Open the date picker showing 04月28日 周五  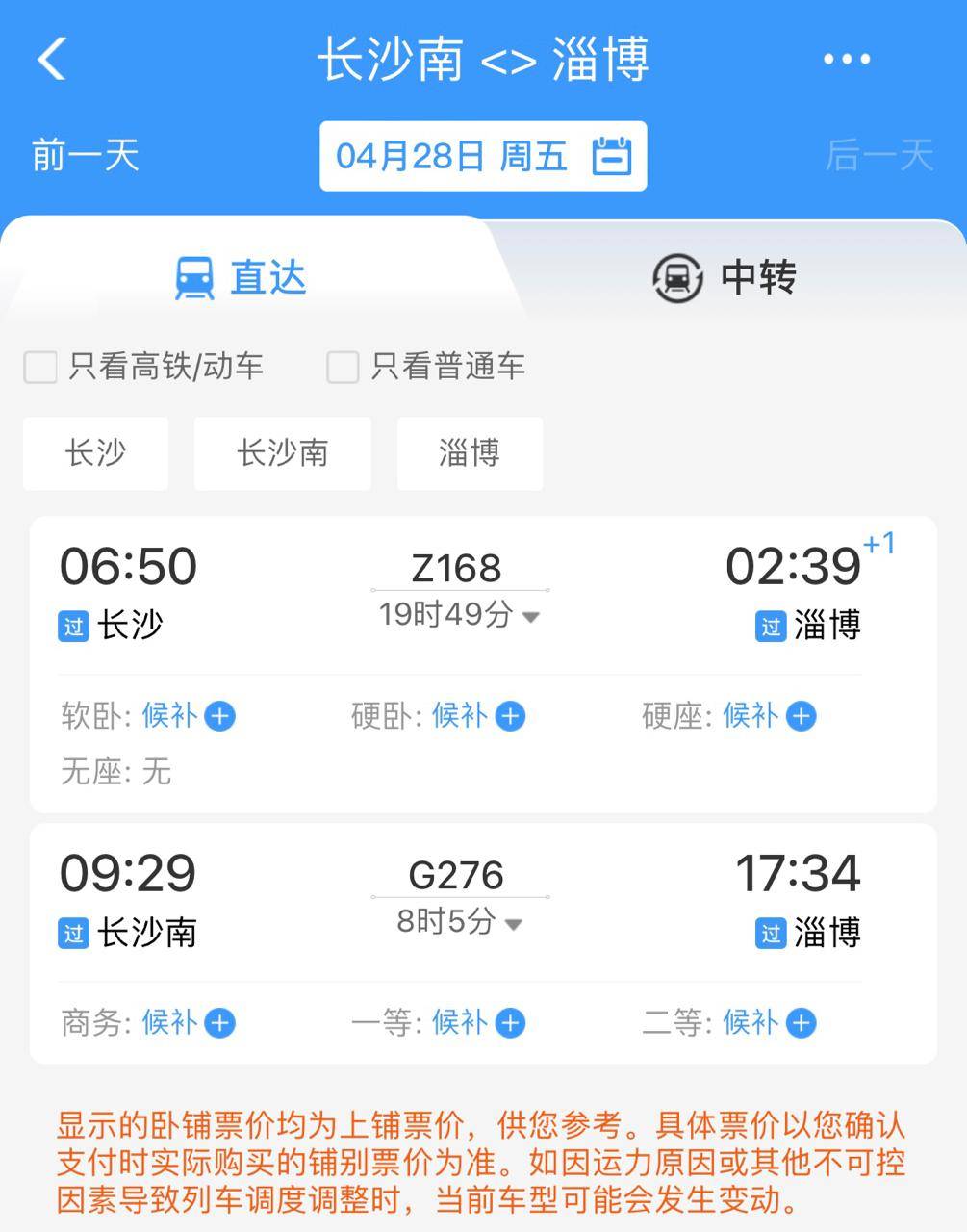(483, 156)
